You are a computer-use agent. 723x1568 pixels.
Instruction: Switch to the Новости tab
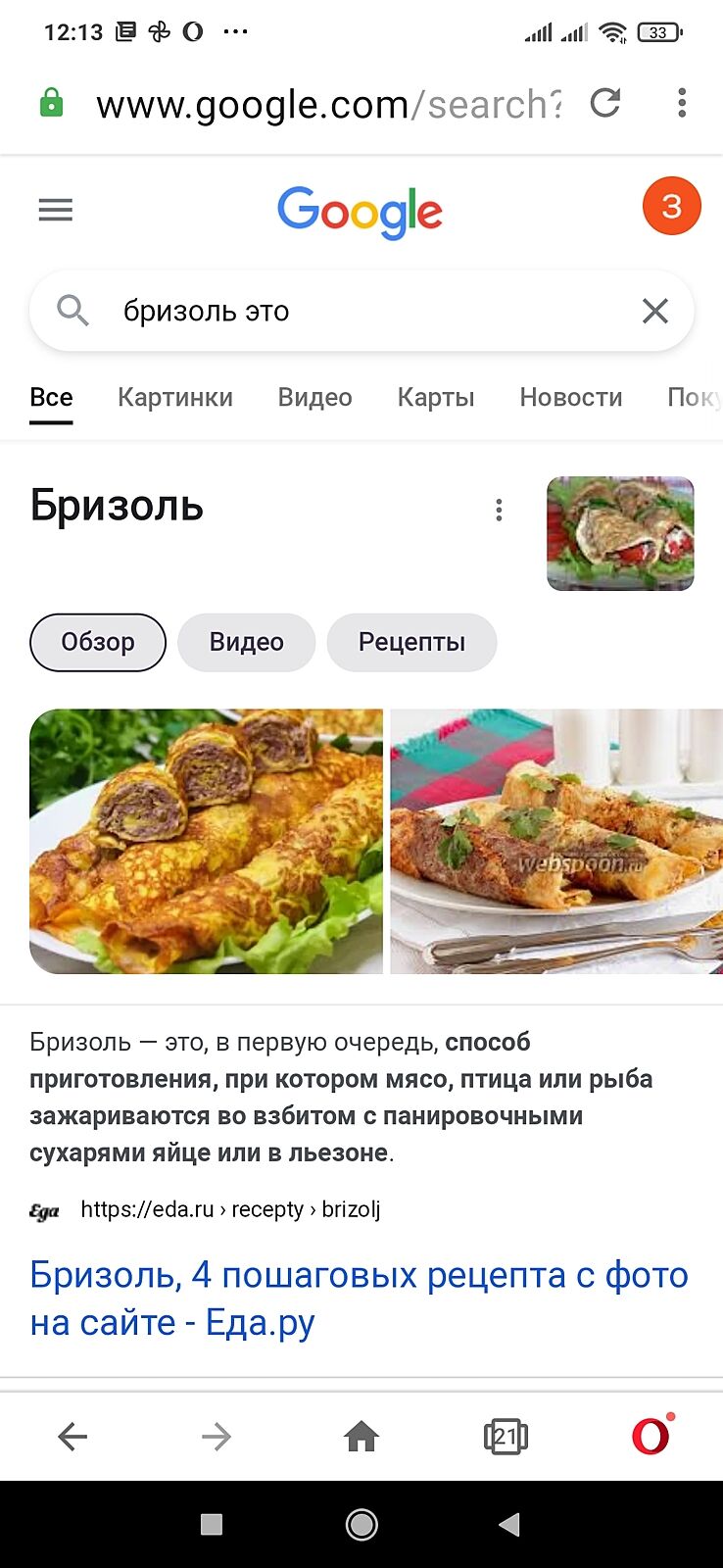coord(571,397)
